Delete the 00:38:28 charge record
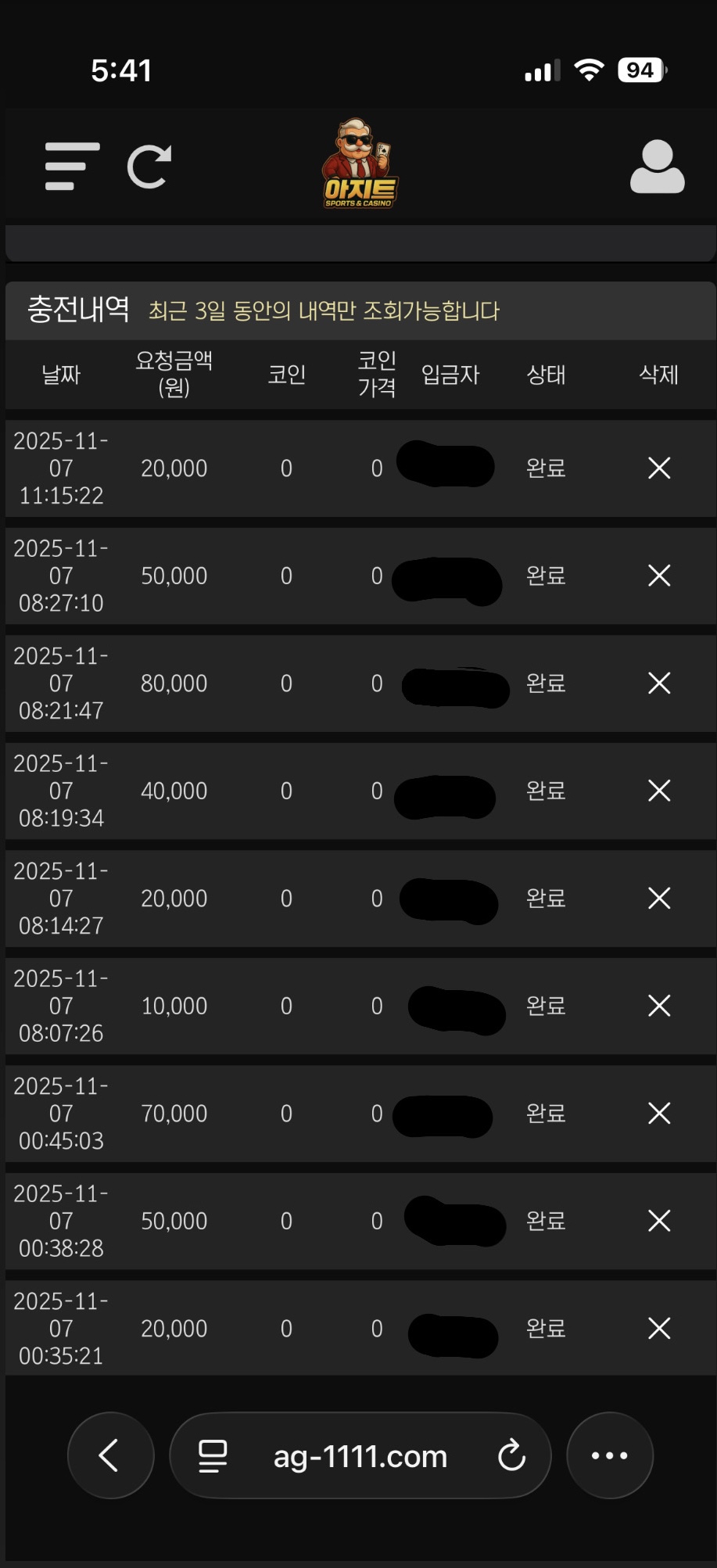The width and height of the screenshot is (717, 1568). point(659,1221)
